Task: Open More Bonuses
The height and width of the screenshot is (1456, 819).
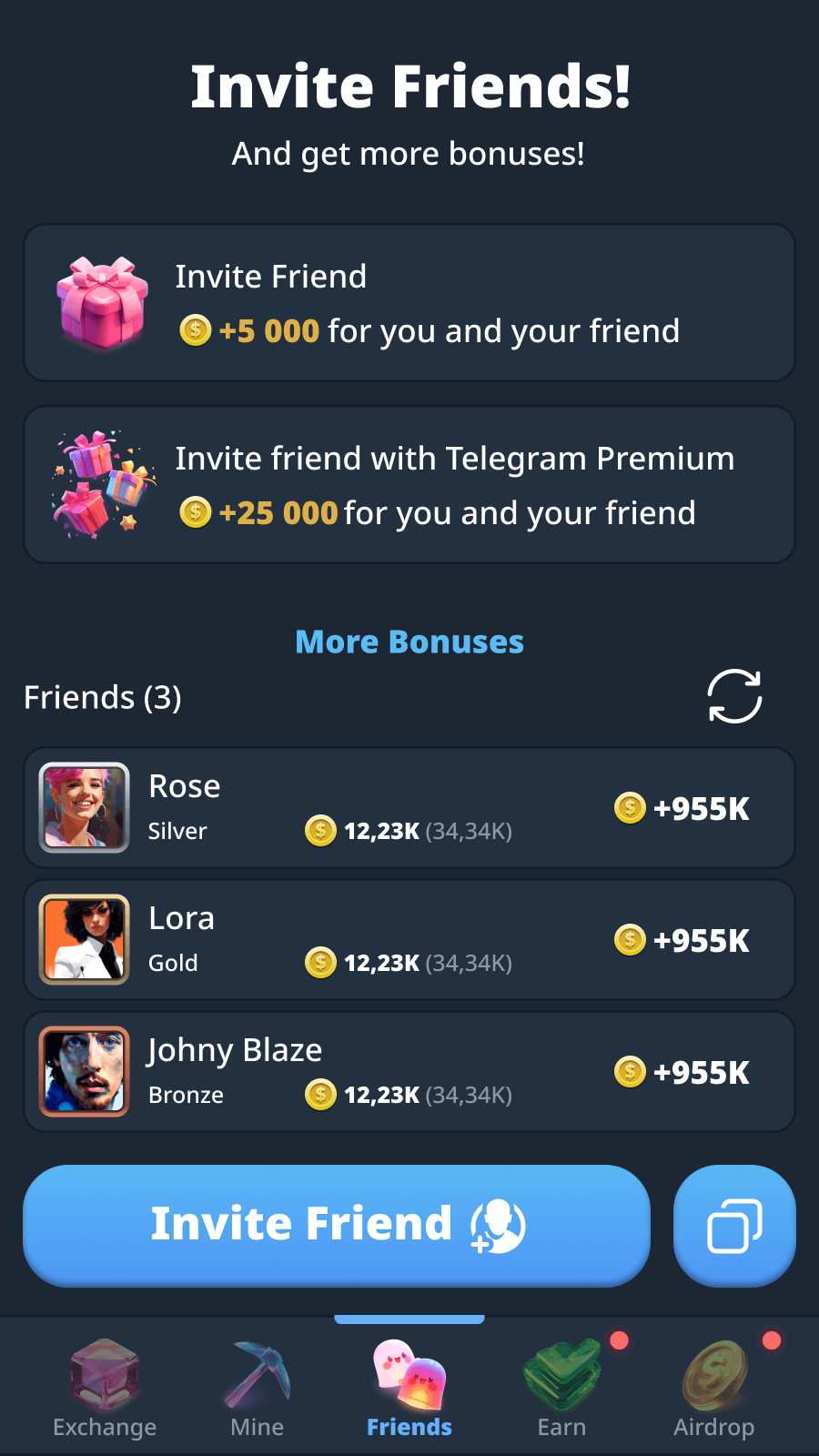Action: click(x=409, y=642)
